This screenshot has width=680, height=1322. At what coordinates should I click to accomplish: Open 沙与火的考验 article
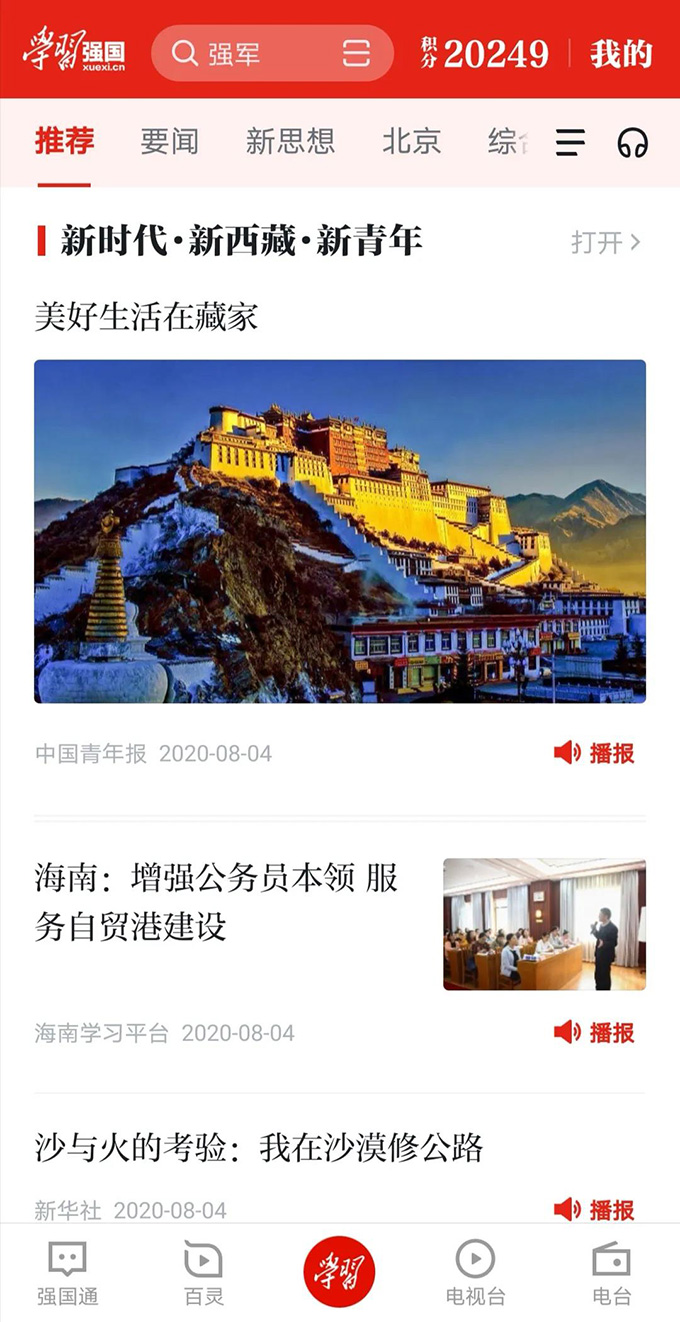click(x=259, y=1147)
